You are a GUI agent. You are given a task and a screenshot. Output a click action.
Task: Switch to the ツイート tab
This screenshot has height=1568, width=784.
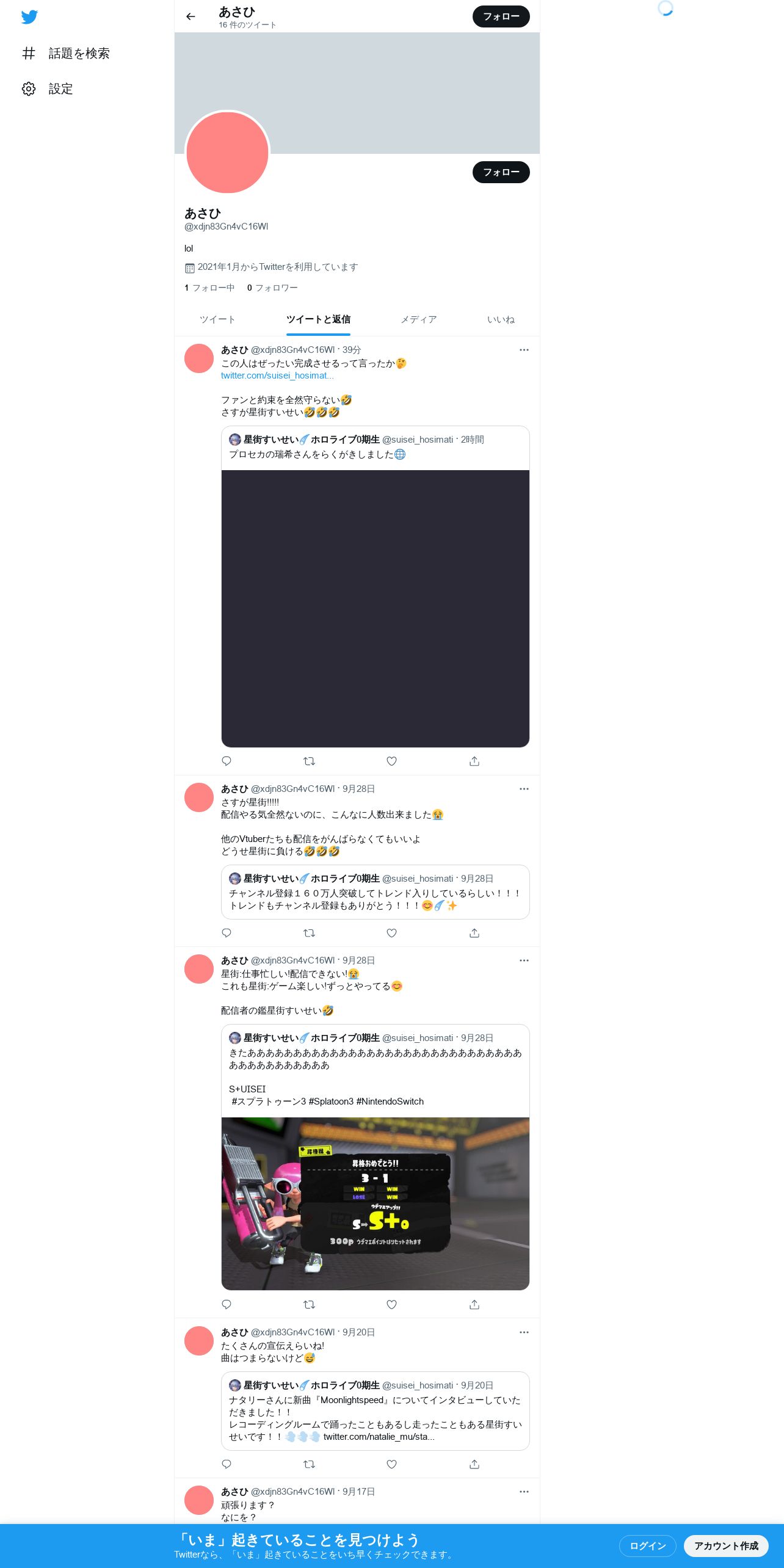[x=217, y=319]
